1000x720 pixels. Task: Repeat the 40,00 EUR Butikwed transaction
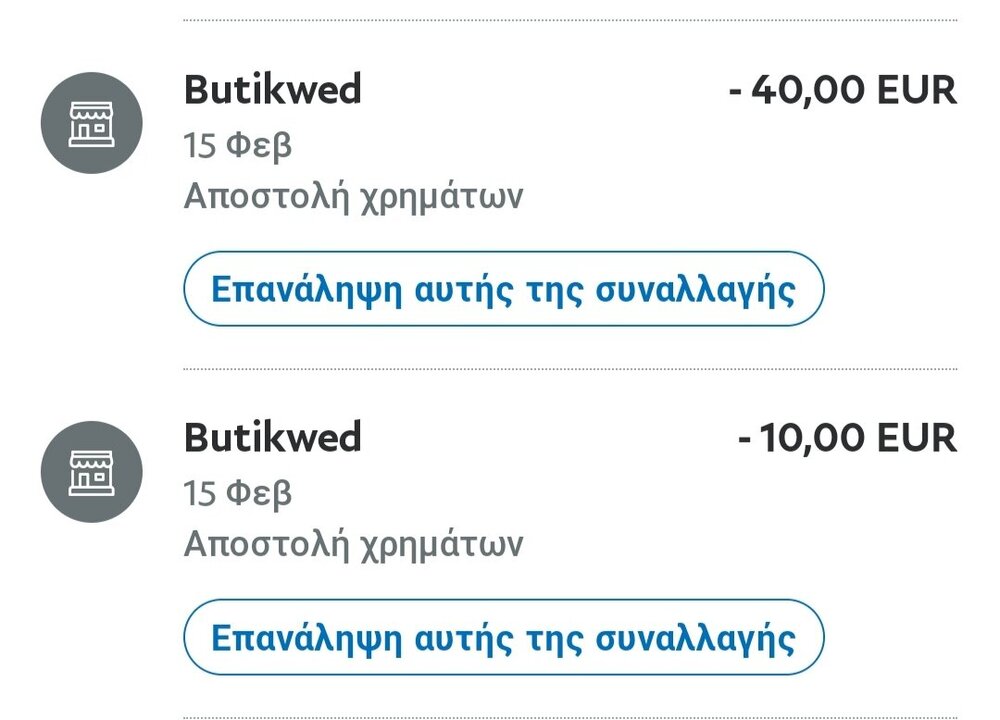pos(503,290)
